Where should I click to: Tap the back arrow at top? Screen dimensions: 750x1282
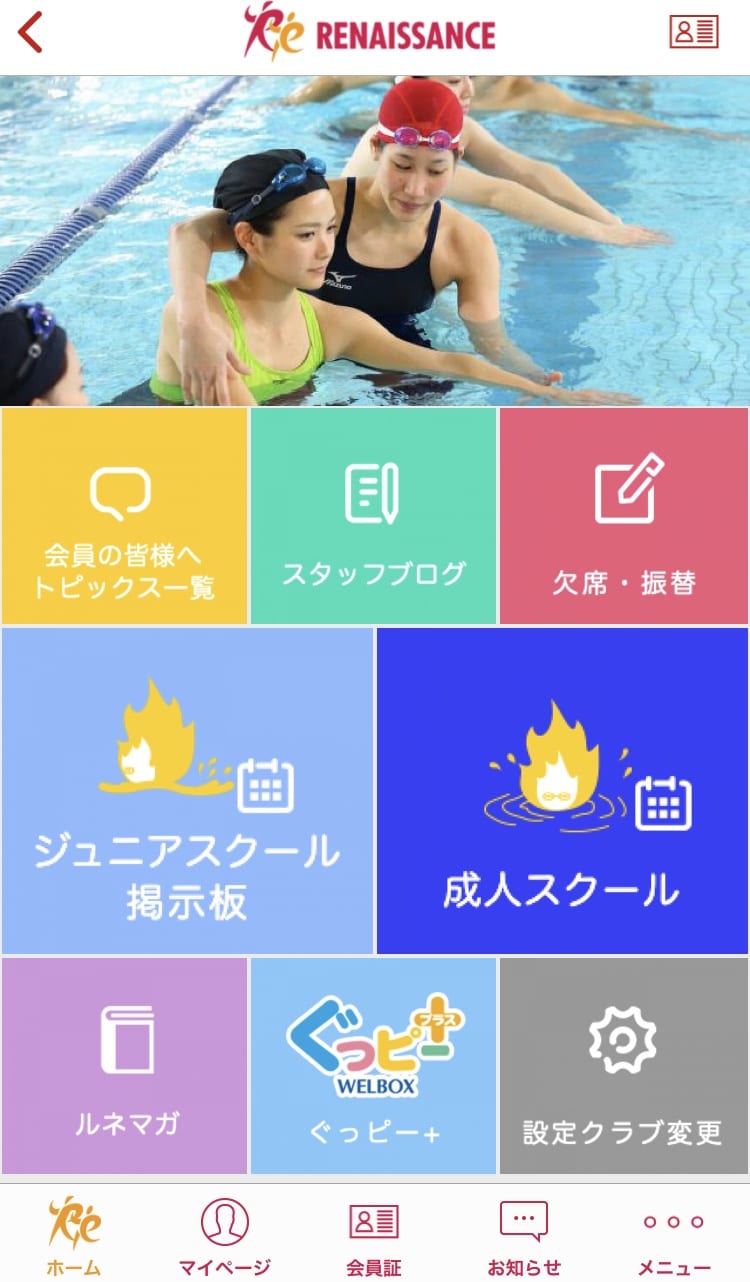click(x=31, y=33)
